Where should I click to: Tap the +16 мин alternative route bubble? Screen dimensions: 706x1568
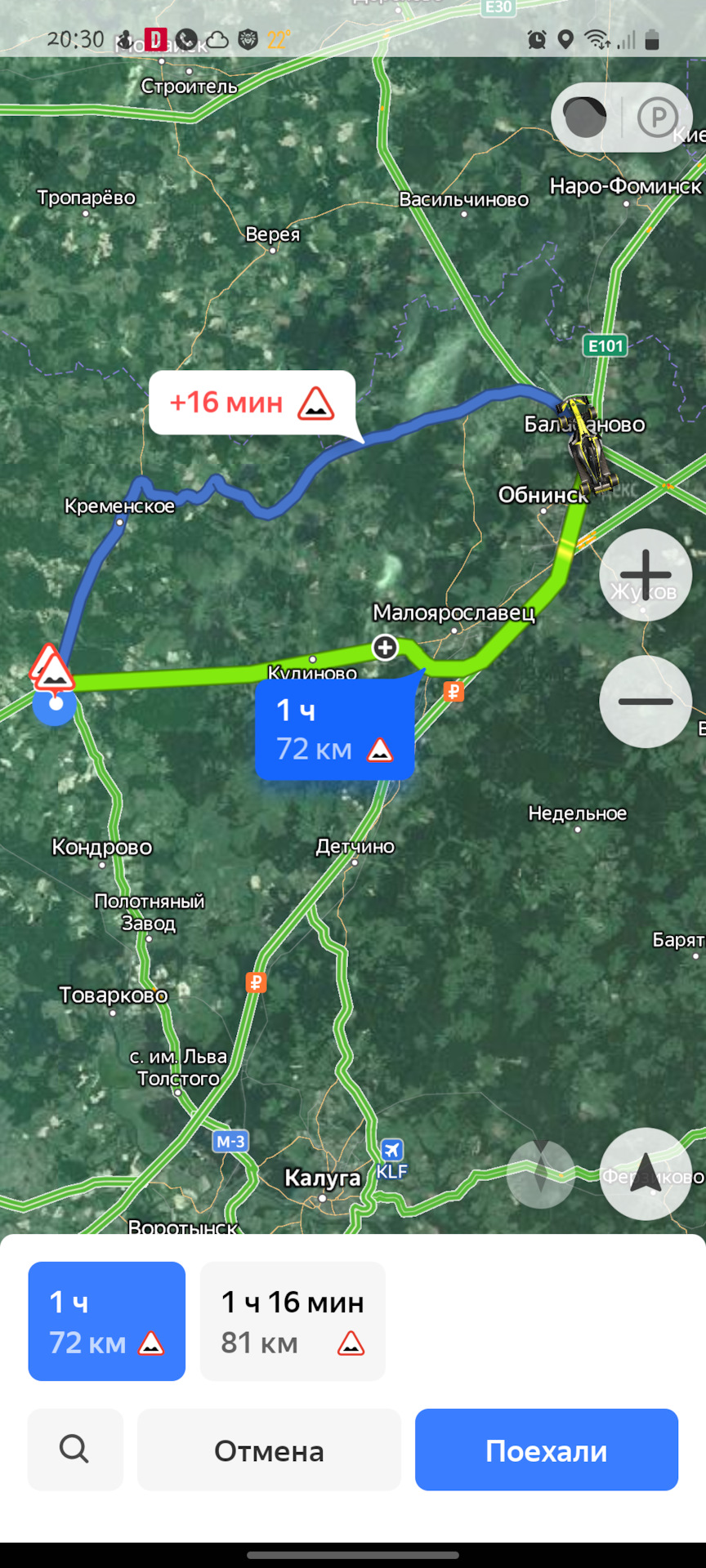coord(252,403)
